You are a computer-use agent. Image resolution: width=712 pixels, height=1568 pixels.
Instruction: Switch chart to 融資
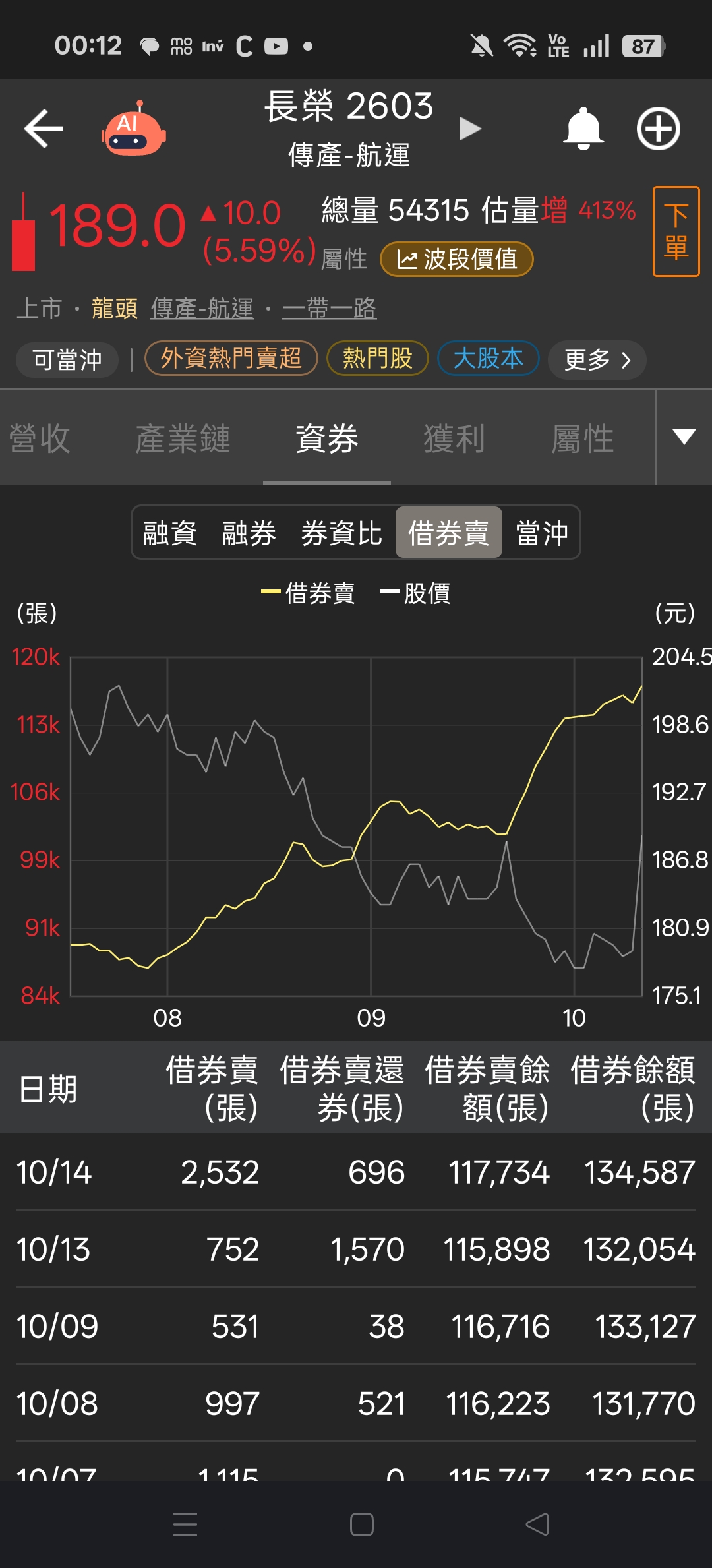170,533
